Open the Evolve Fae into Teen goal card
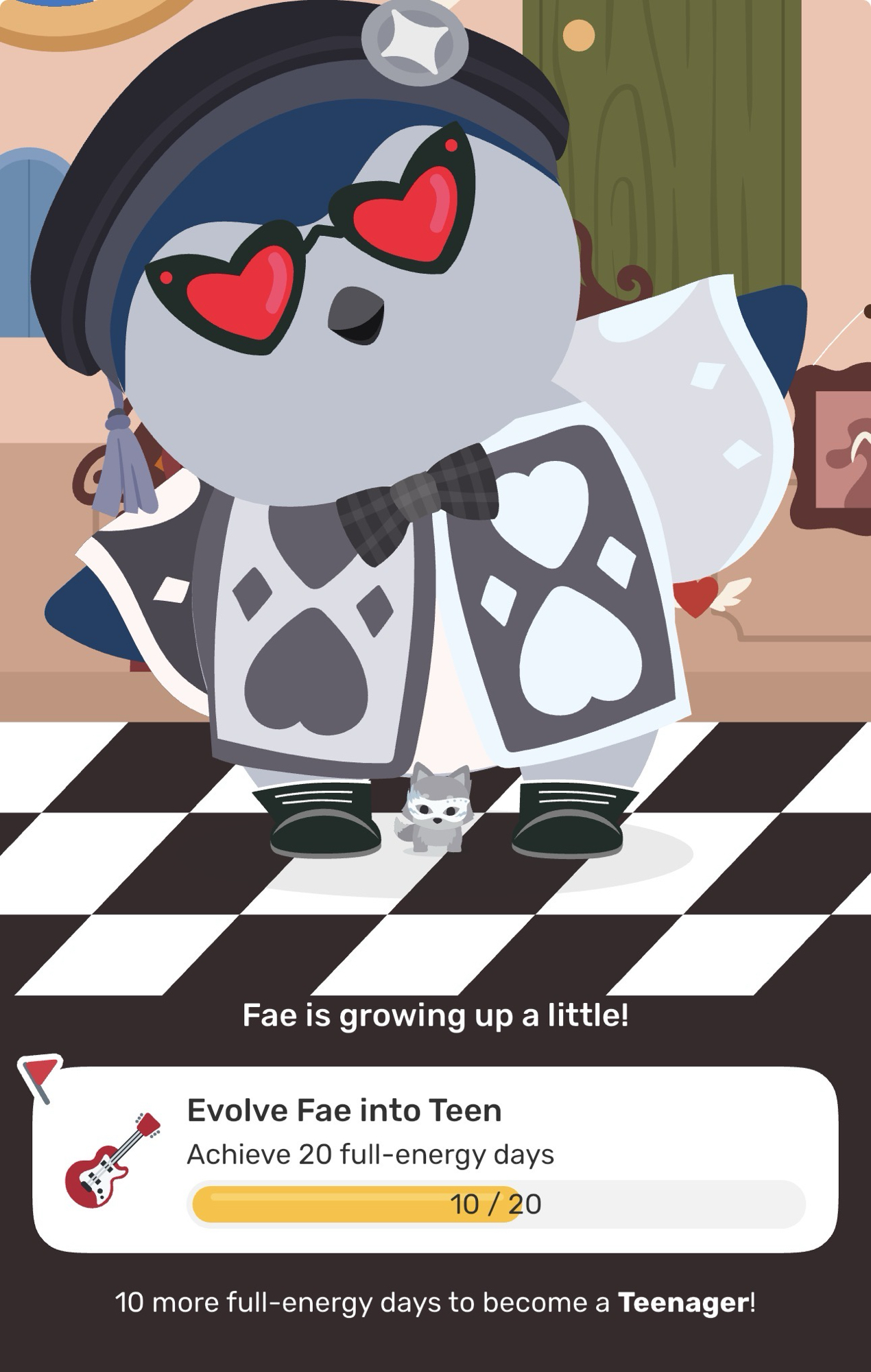The height and width of the screenshot is (1372, 871). click(x=435, y=1159)
